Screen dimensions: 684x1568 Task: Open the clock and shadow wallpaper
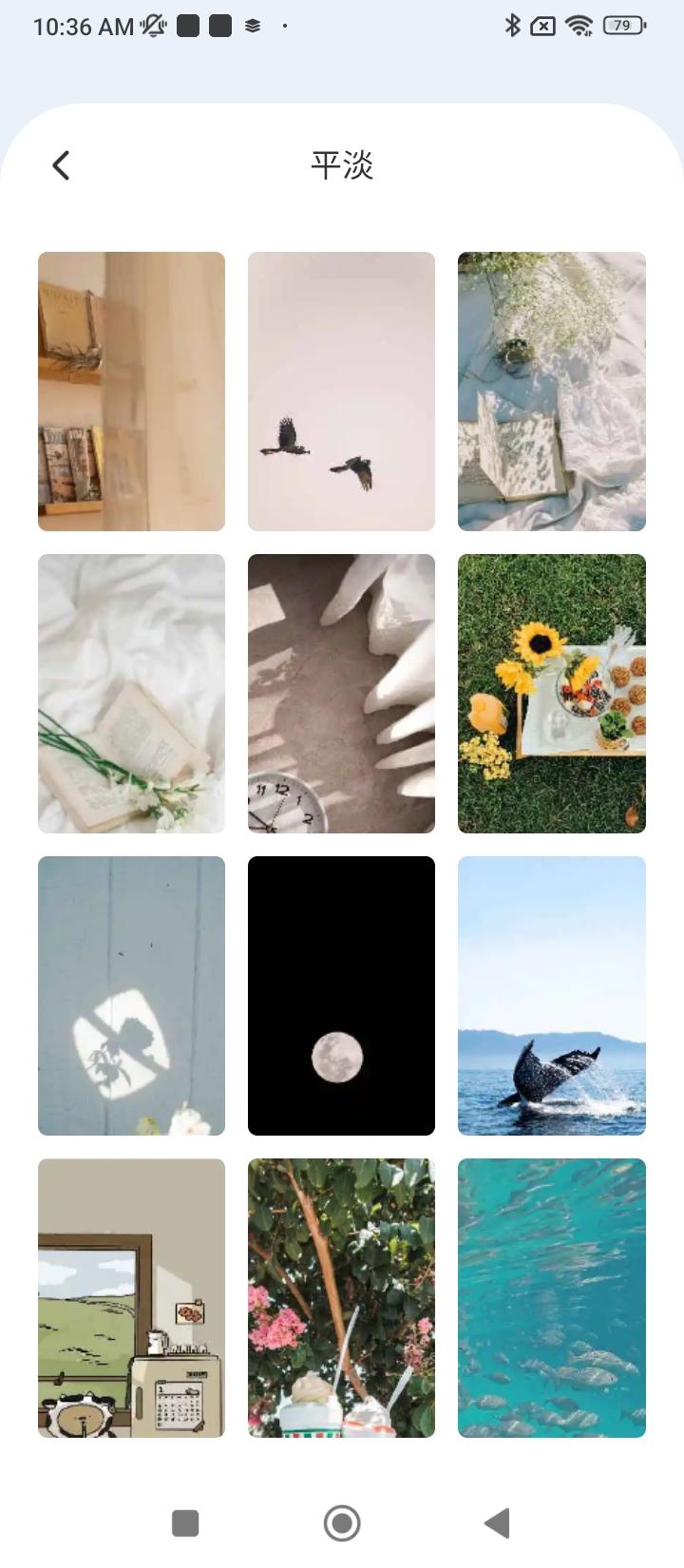point(341,693)
